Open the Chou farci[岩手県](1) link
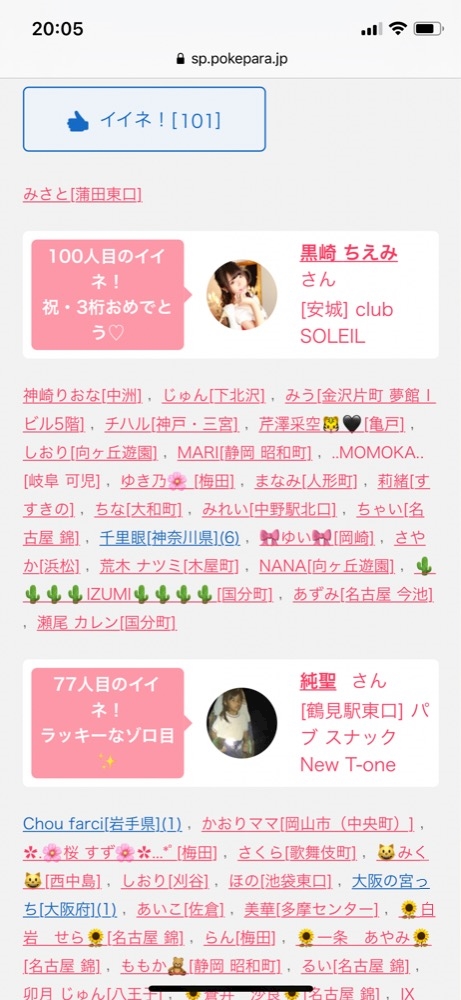This screenshot has height=1000, width=461. [x=102, y=824]
